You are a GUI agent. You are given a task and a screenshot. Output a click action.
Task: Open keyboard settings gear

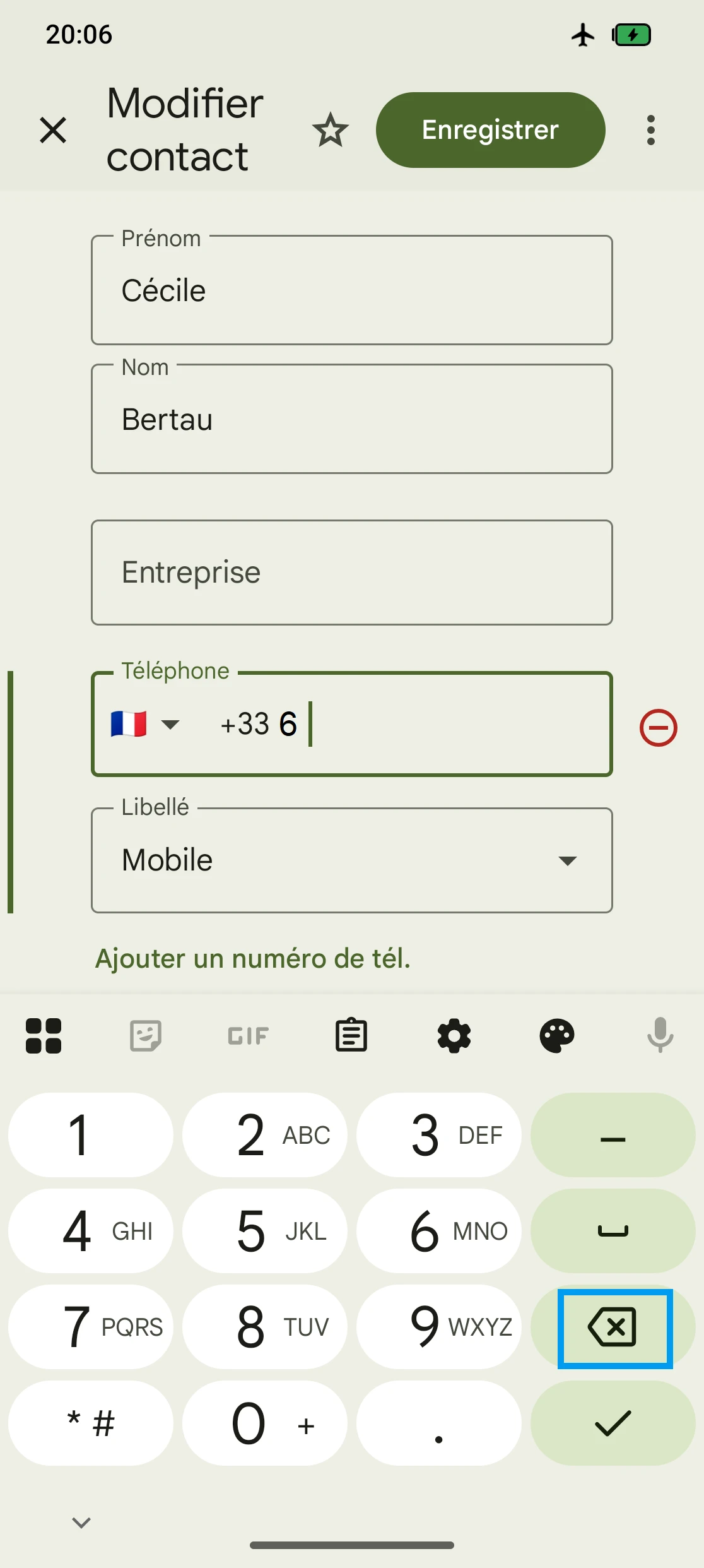click(454, 1035)
